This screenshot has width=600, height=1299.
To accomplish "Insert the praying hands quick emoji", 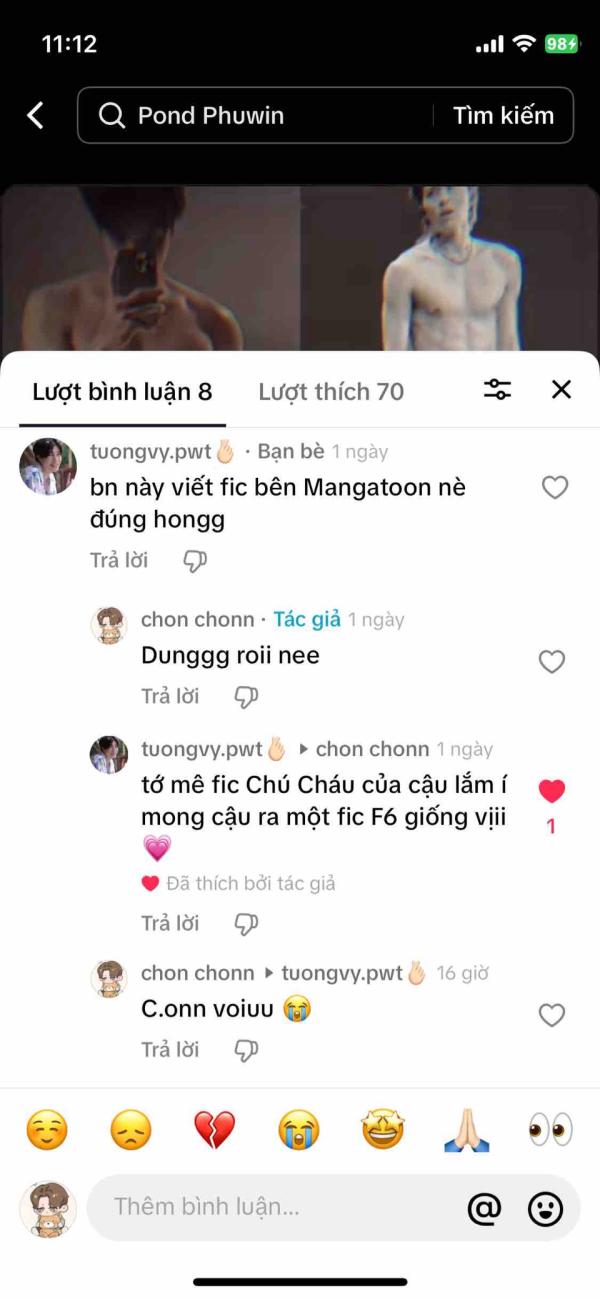I will click(467, 1131).
